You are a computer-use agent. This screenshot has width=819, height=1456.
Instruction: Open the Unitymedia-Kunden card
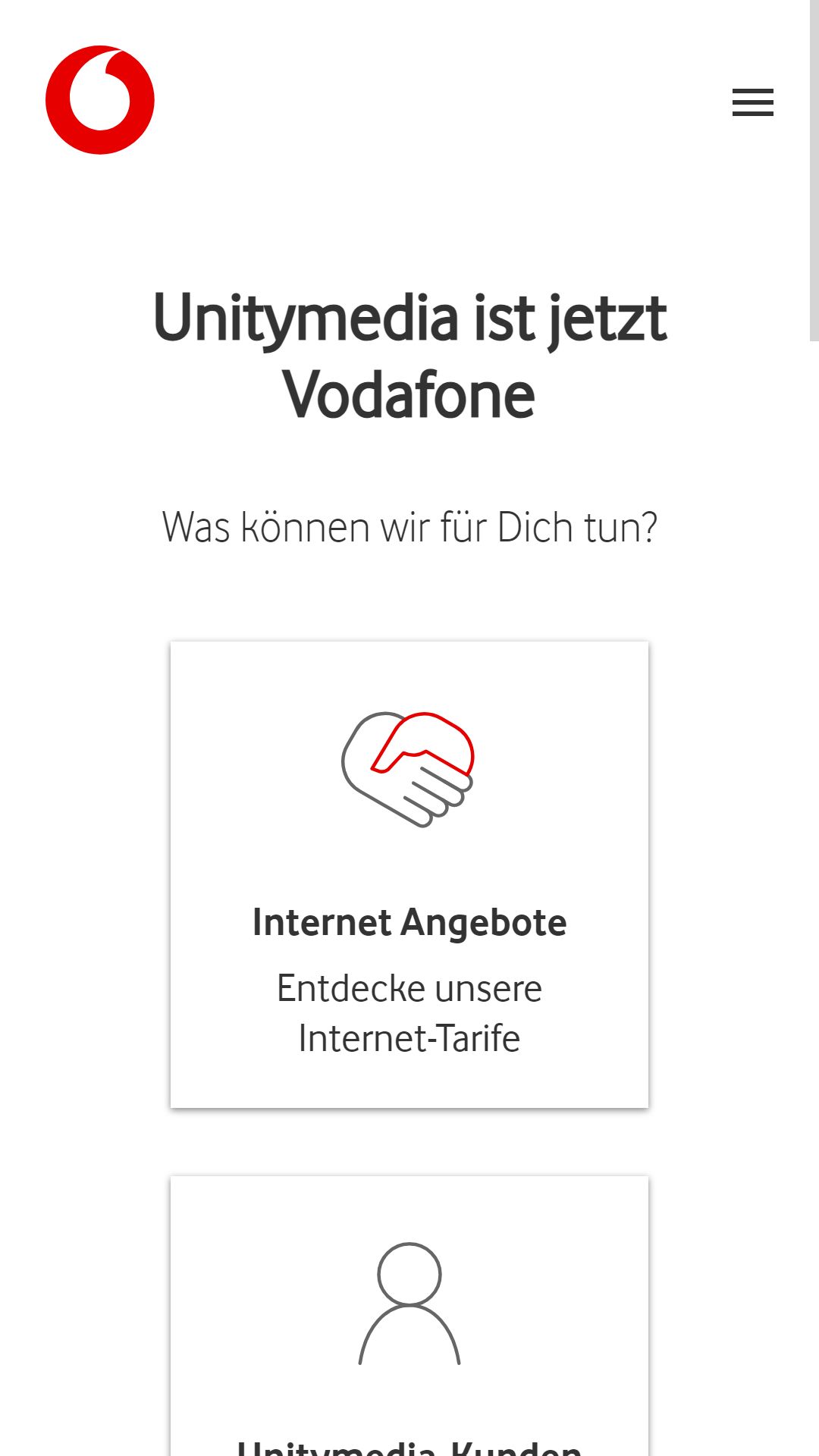(x=409, y=1316)
